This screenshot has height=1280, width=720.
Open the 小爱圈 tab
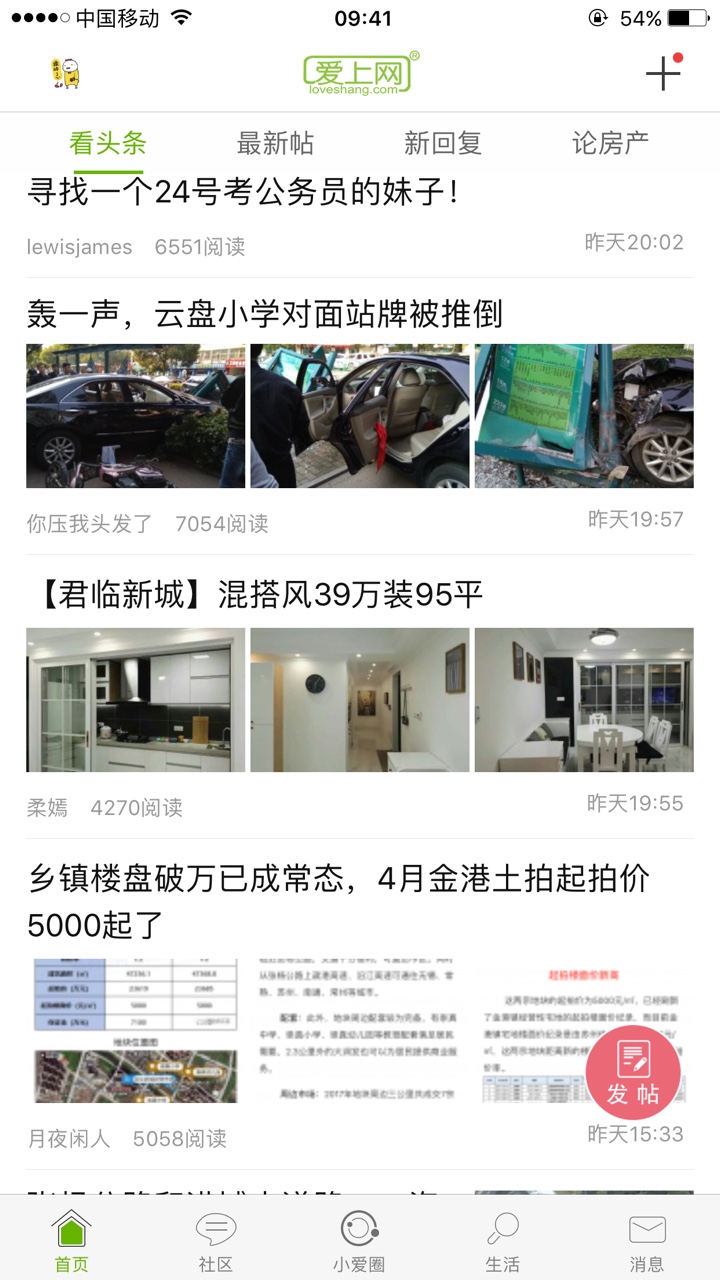tap(359, 1239)
